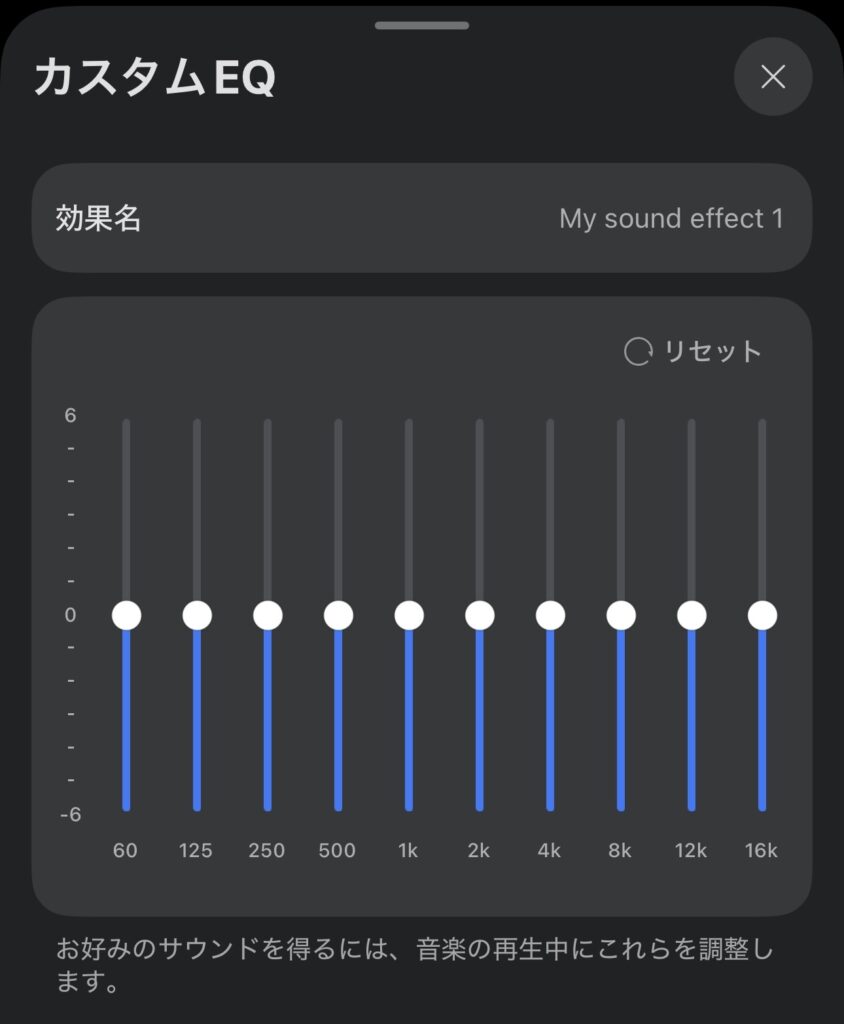Edit the 効果名 My sound effect 1 field
This screenshot has height=1024, width=844.
click(421, 219)
